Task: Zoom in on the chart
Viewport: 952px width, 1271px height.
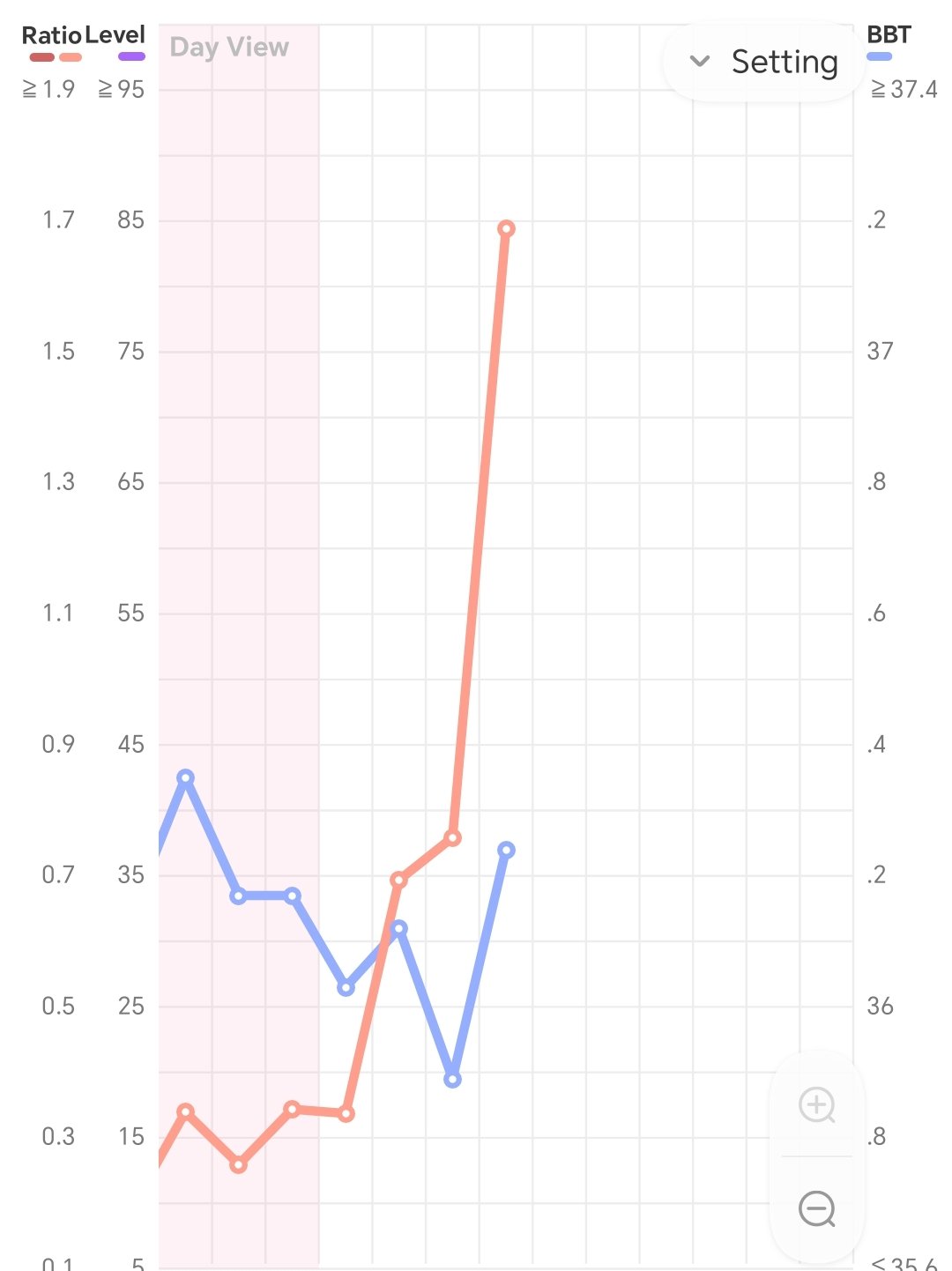Action: (816, 1104)
